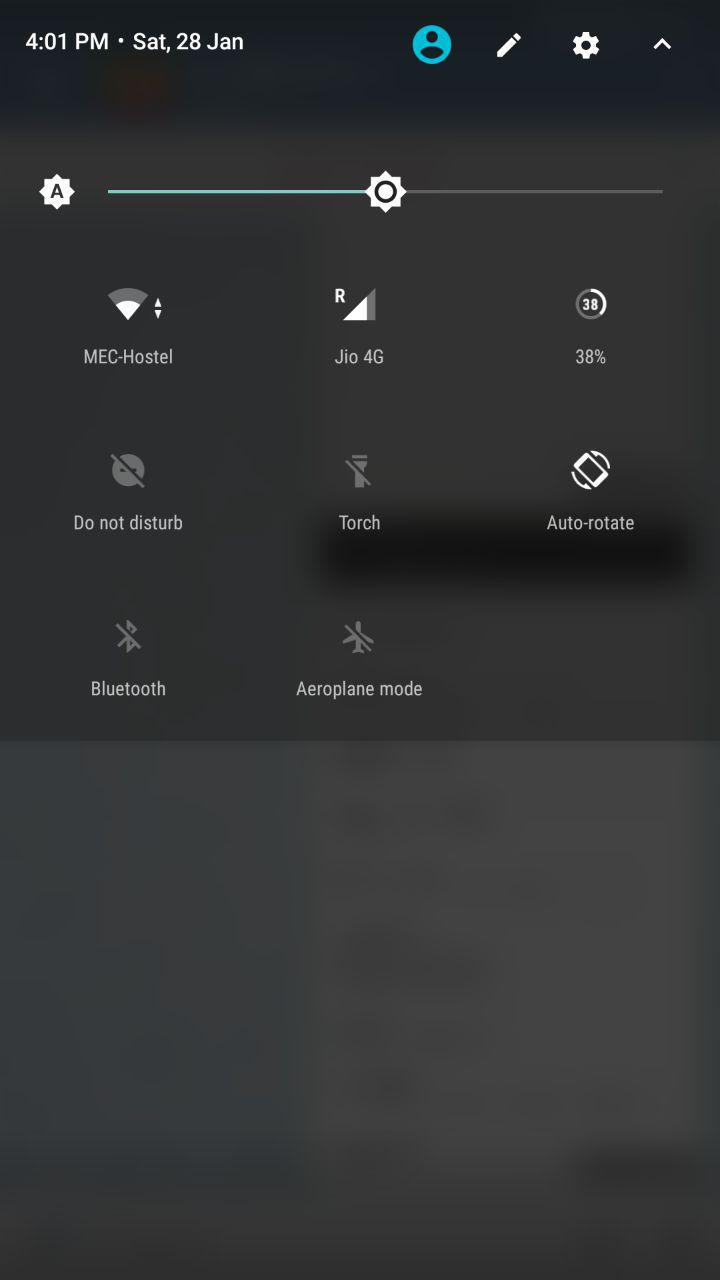This screenshot has width=720, height=1280.
Task: Toggle the MEC-Hostel Wi-Fi tile
Action: click(x=128, y=305)
